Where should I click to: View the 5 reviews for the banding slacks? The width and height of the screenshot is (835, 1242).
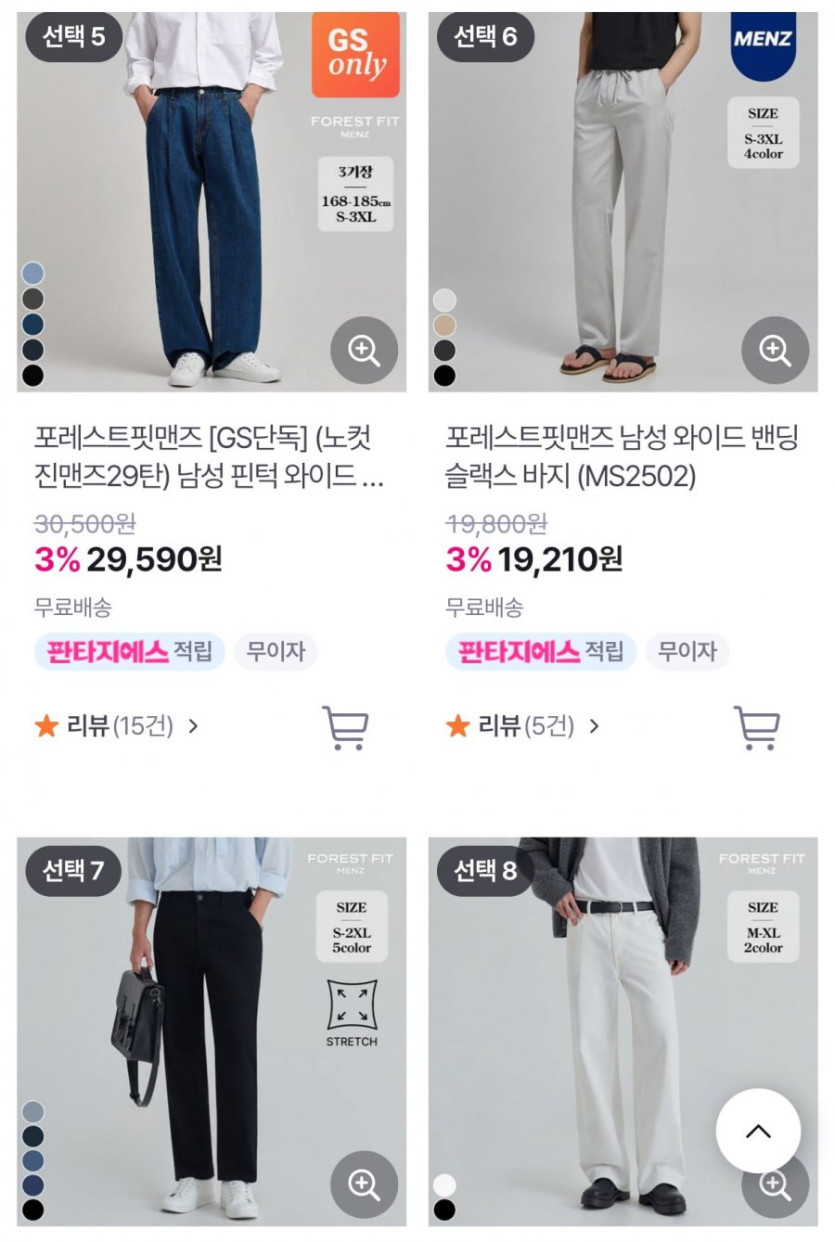click(525, 727)
